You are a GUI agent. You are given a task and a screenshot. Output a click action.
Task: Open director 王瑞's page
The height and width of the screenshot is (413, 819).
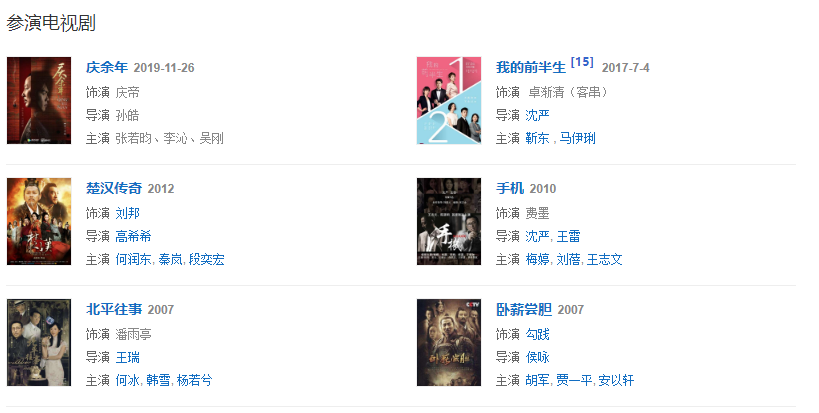[127, 357]
